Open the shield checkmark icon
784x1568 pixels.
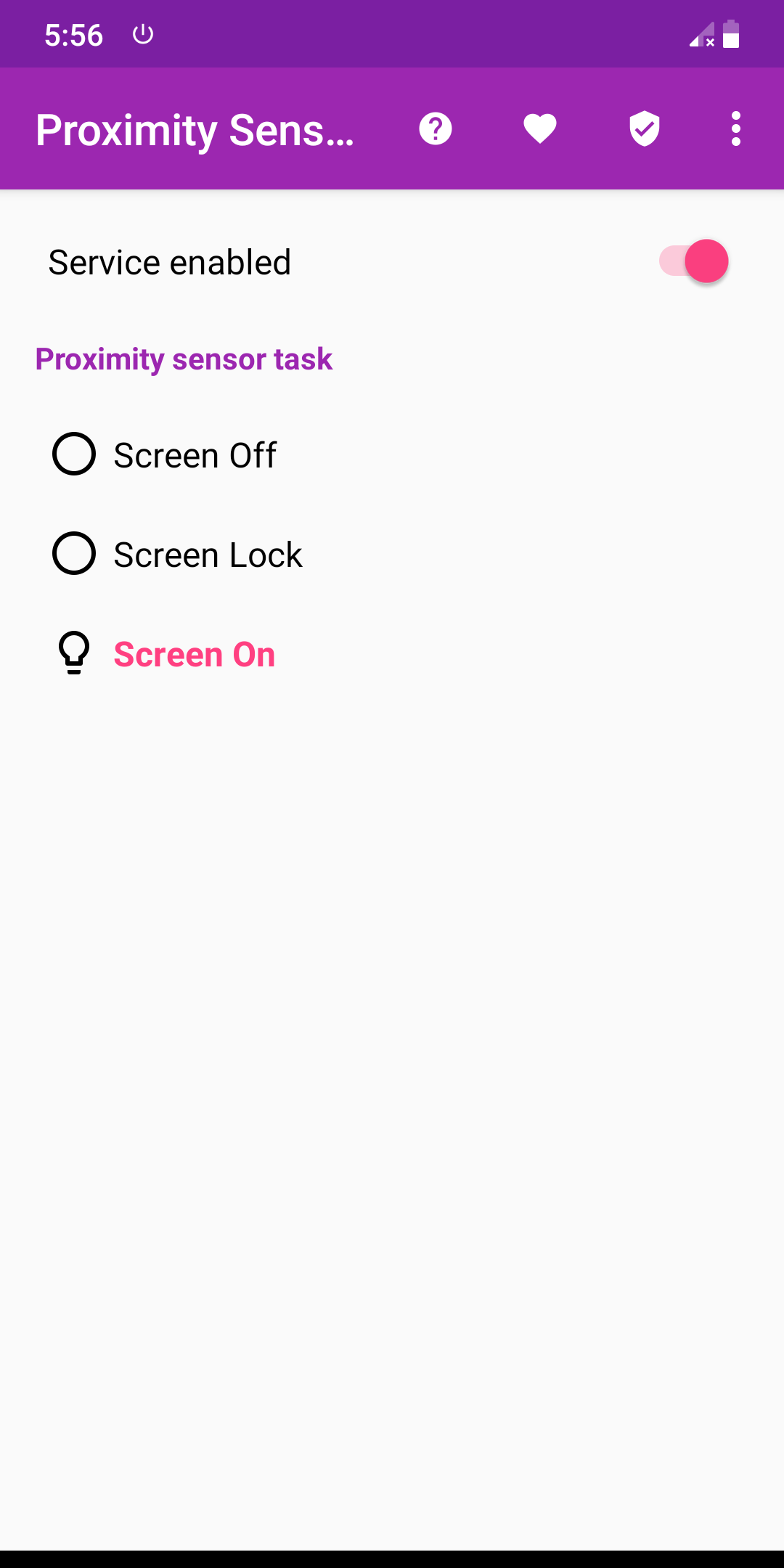(x=645, y=129)
